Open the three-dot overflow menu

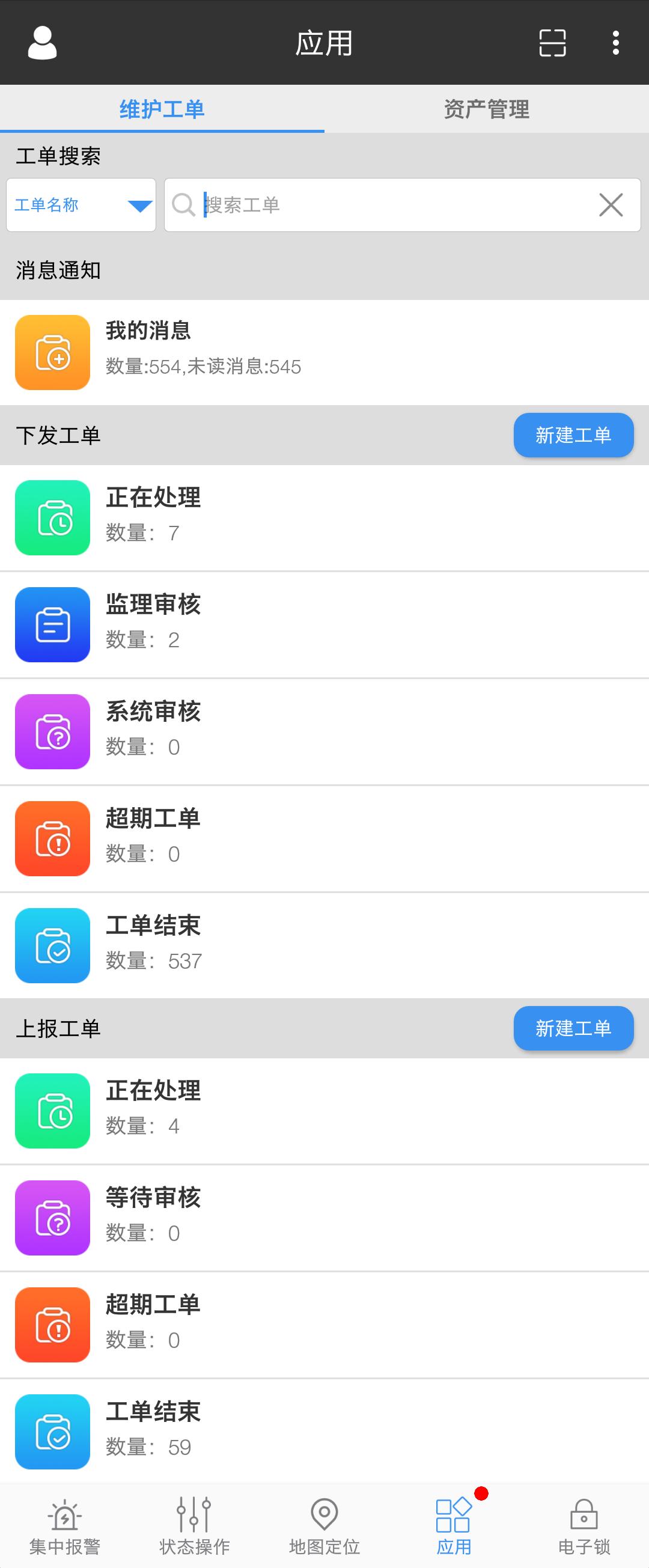615,43
